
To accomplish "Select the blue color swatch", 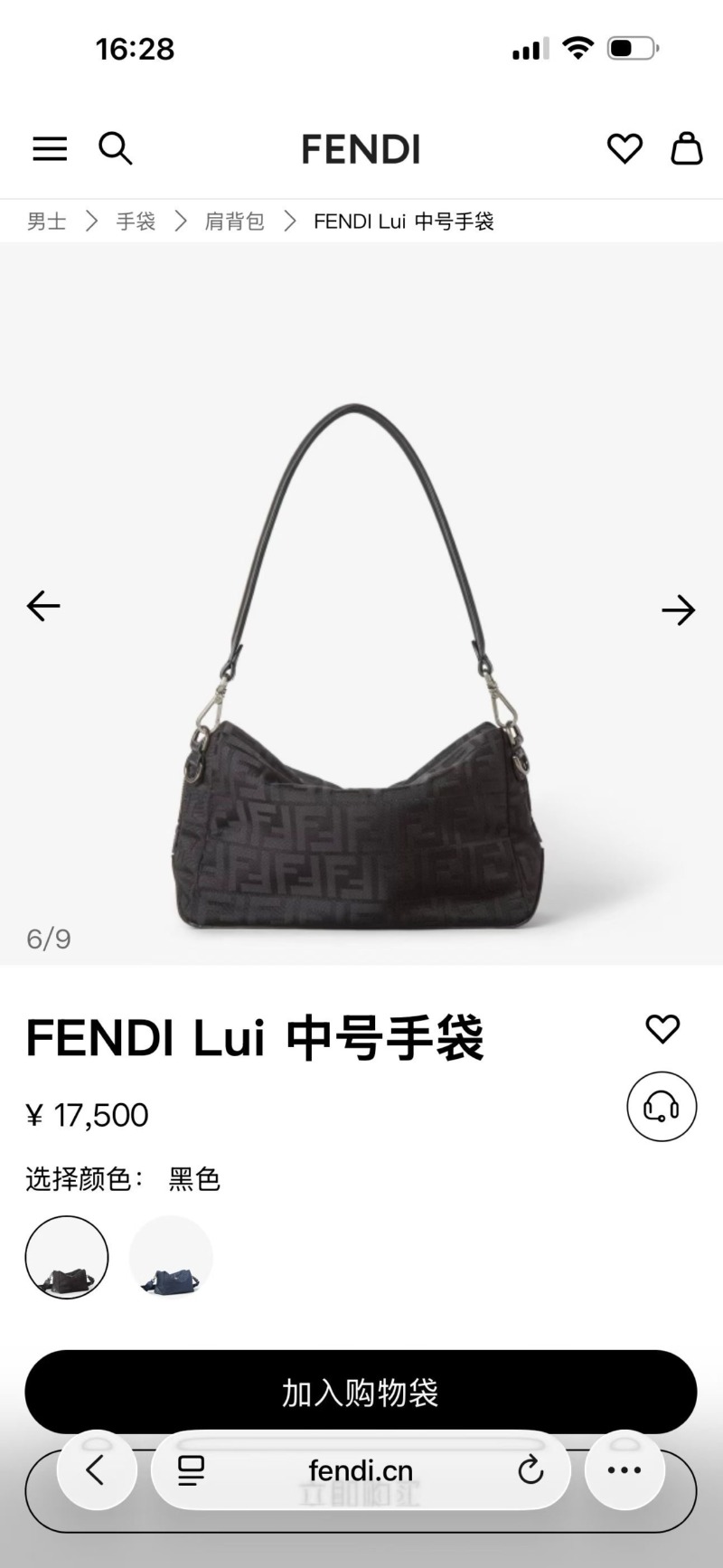I will click(171, 1257).
